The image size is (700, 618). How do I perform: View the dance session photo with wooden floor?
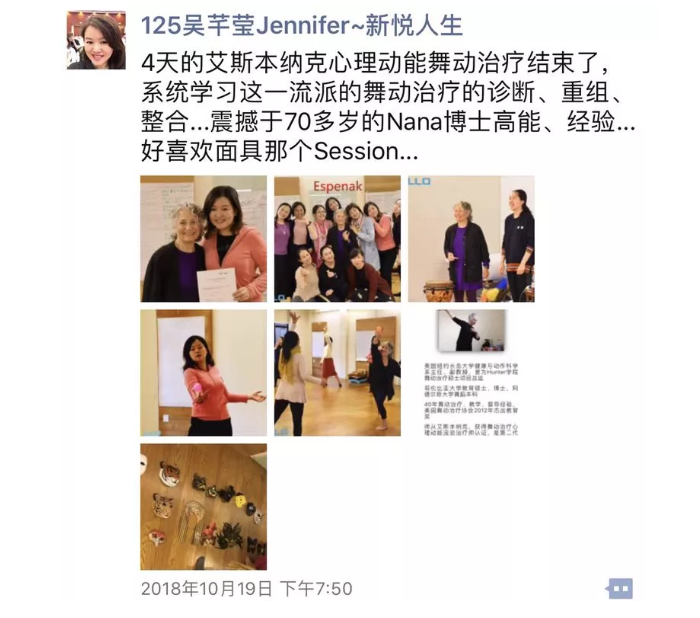(x=337, y=372)
